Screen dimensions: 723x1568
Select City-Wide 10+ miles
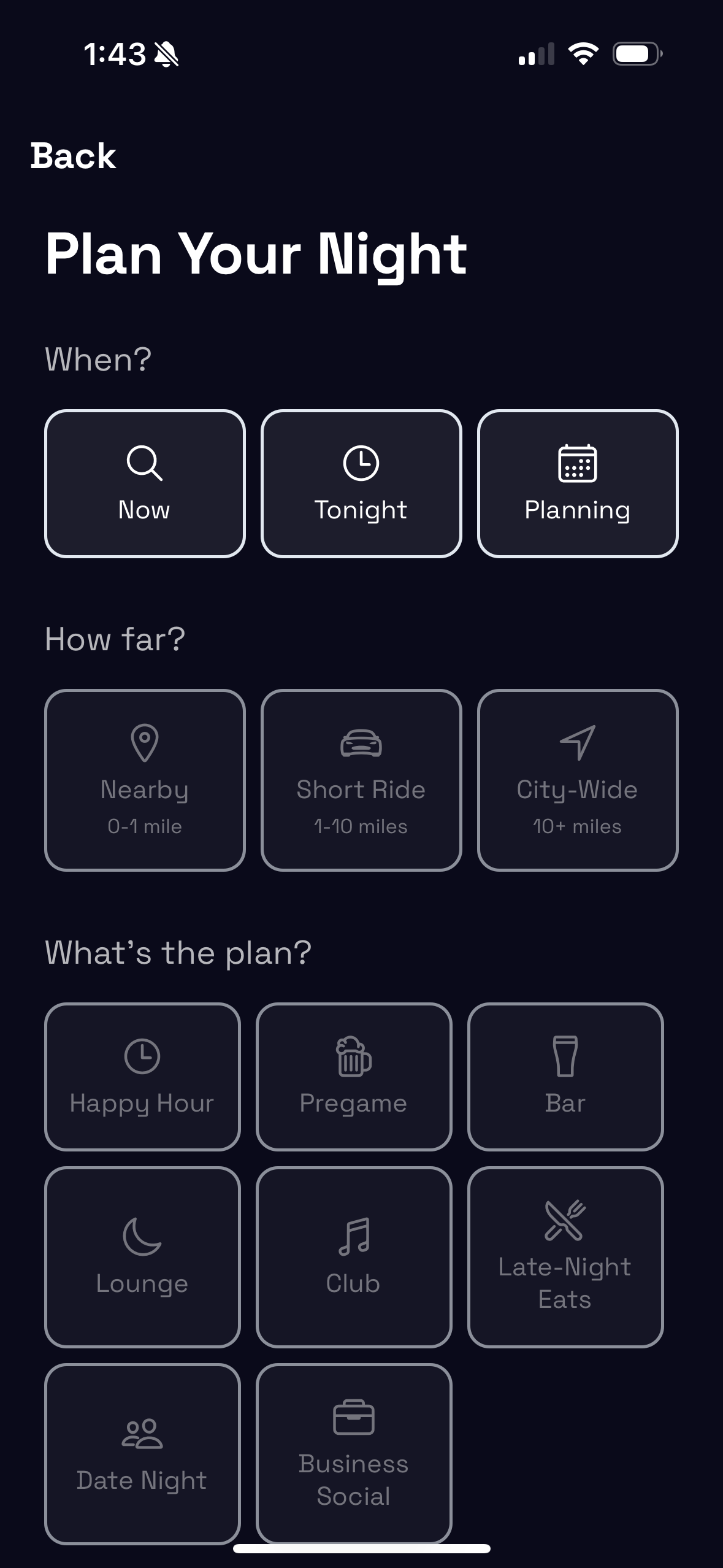pyautogui.click(x=578, y=780)
